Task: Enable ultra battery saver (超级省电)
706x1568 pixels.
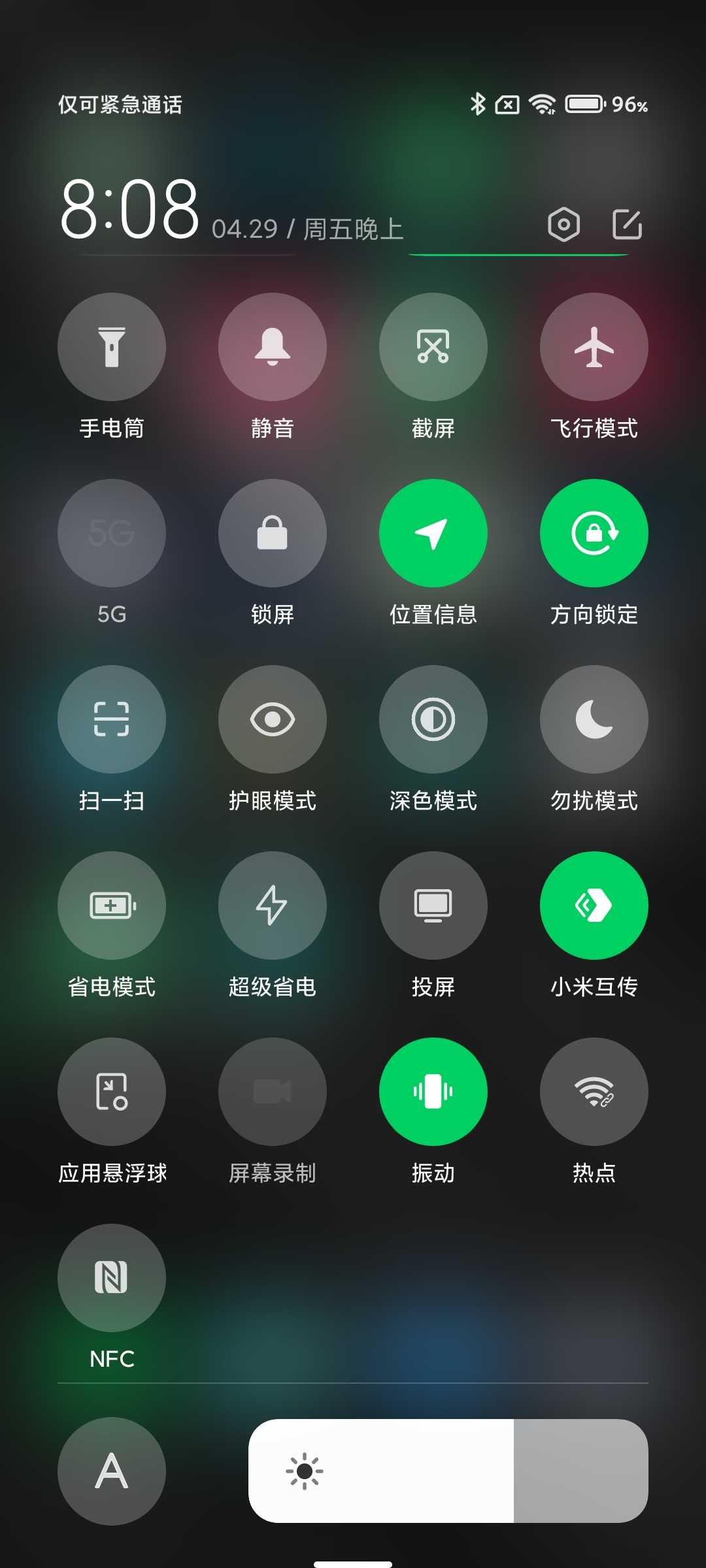Action: click(273, 906)
